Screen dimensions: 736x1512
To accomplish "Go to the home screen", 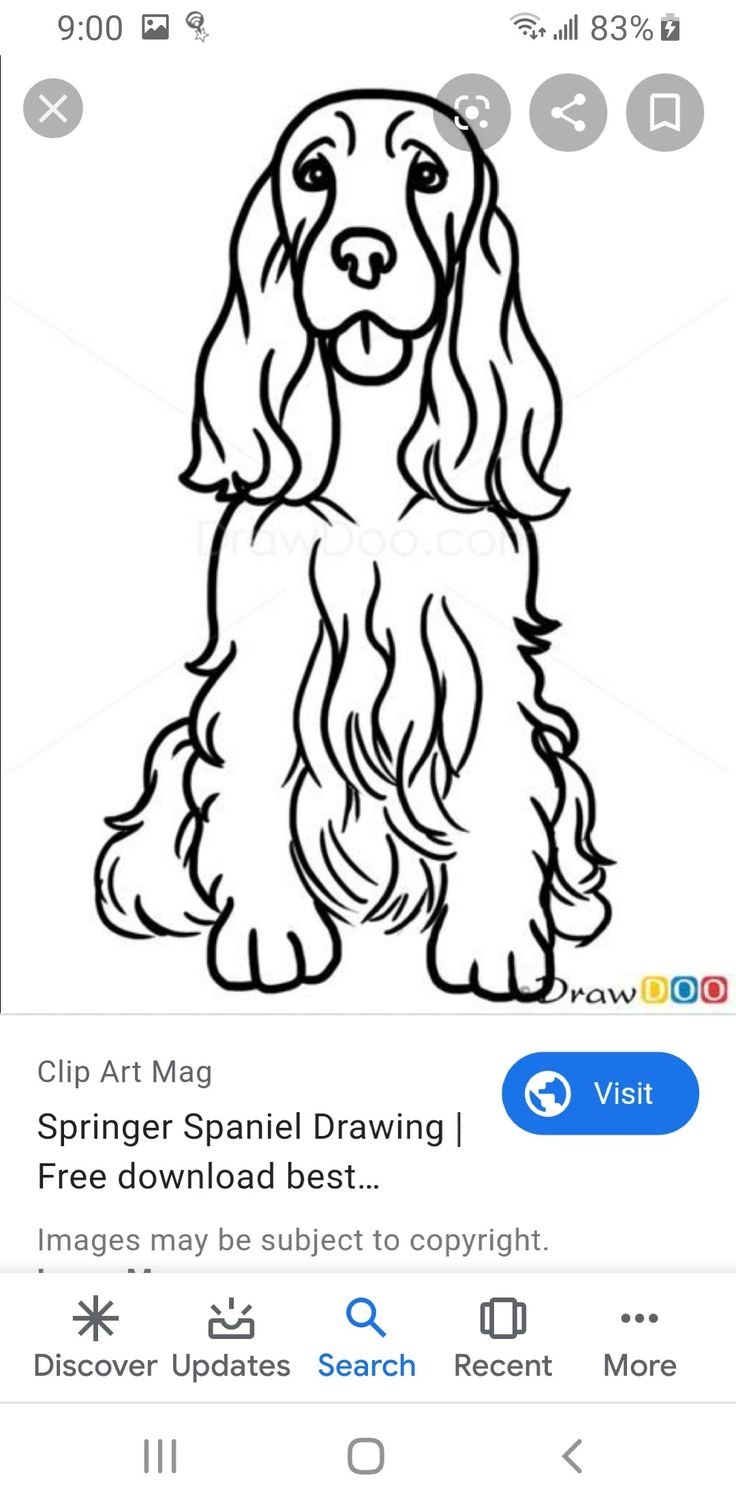I will pyautogui.click(x=366, y=1456).
